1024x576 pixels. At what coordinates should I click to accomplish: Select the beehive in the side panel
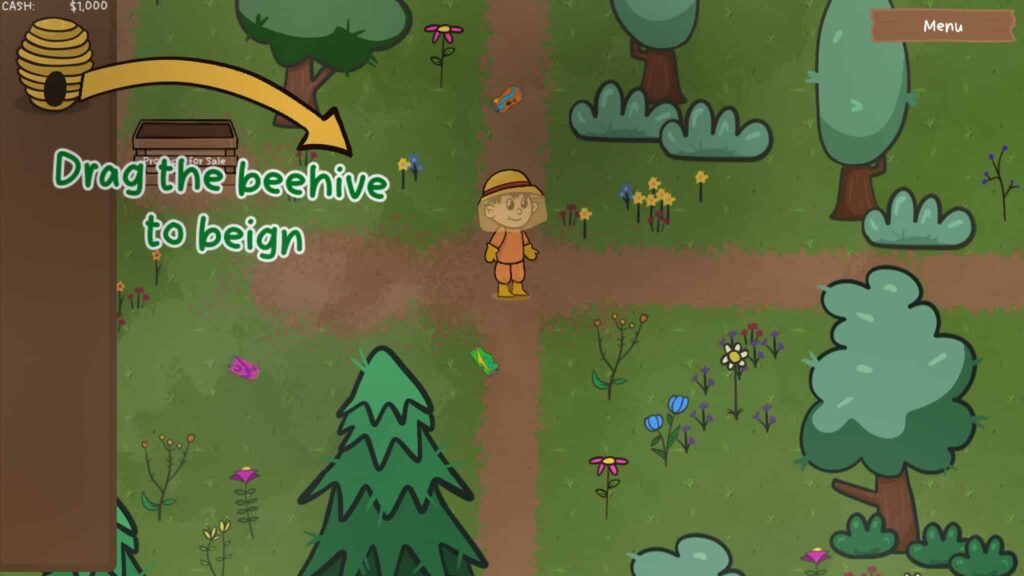click(x=54, y=64)
